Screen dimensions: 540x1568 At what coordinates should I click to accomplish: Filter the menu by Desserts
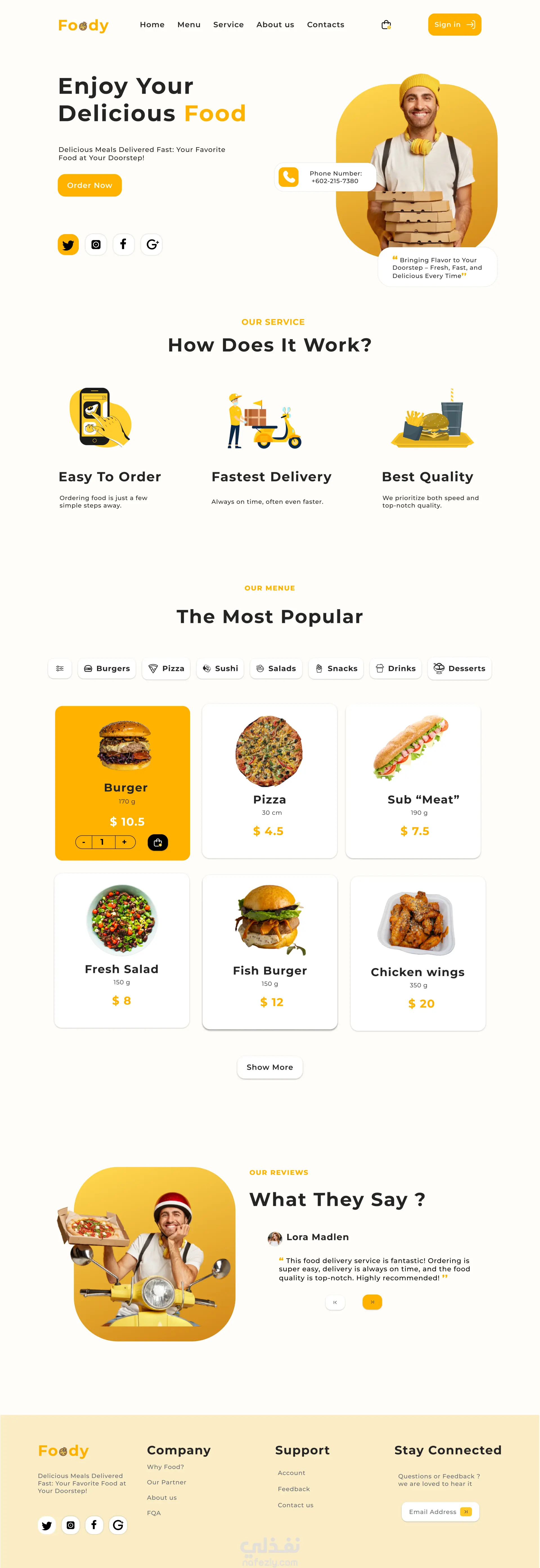coord(460,668)
